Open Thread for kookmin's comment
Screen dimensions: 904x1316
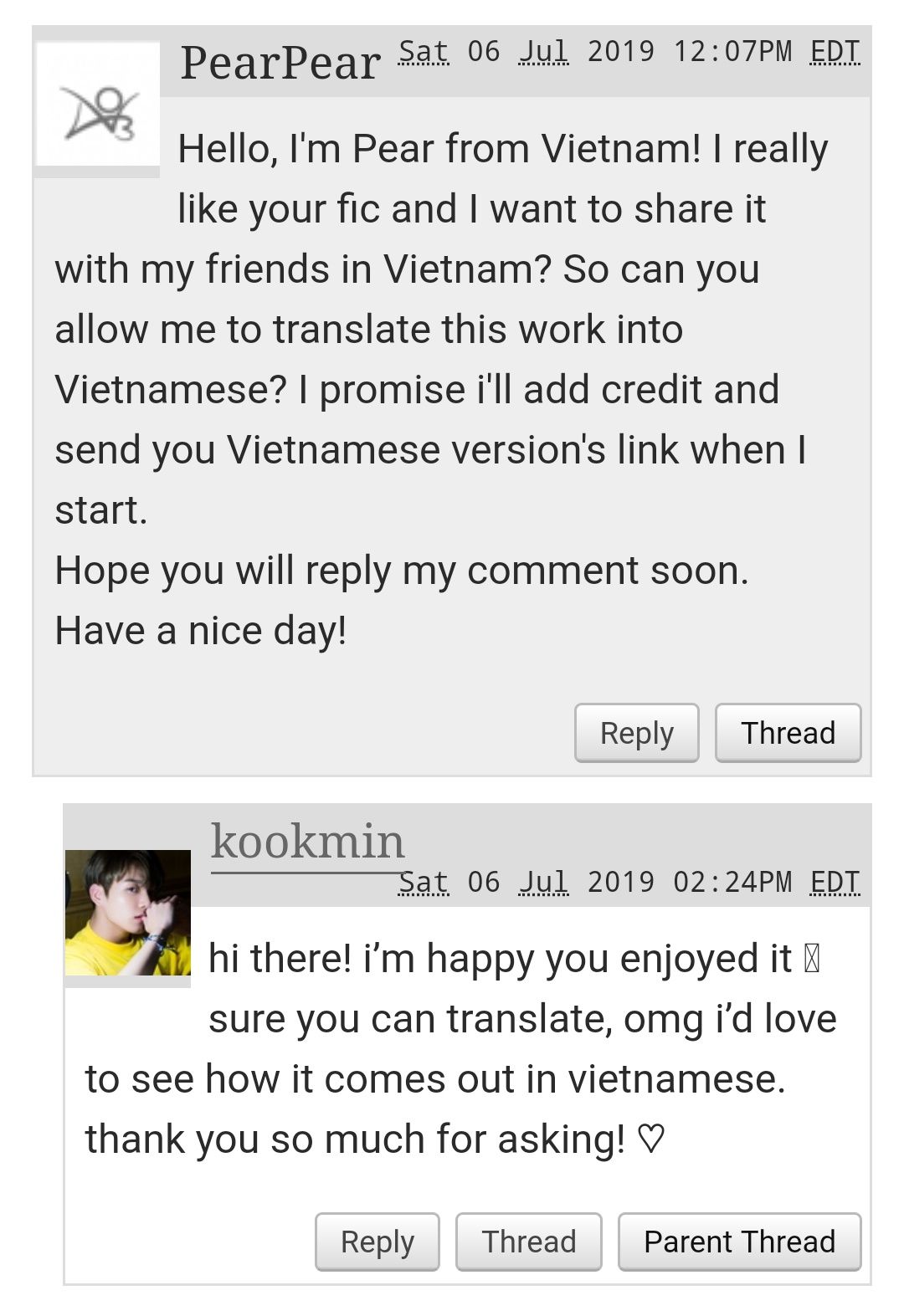(528, 1242)
